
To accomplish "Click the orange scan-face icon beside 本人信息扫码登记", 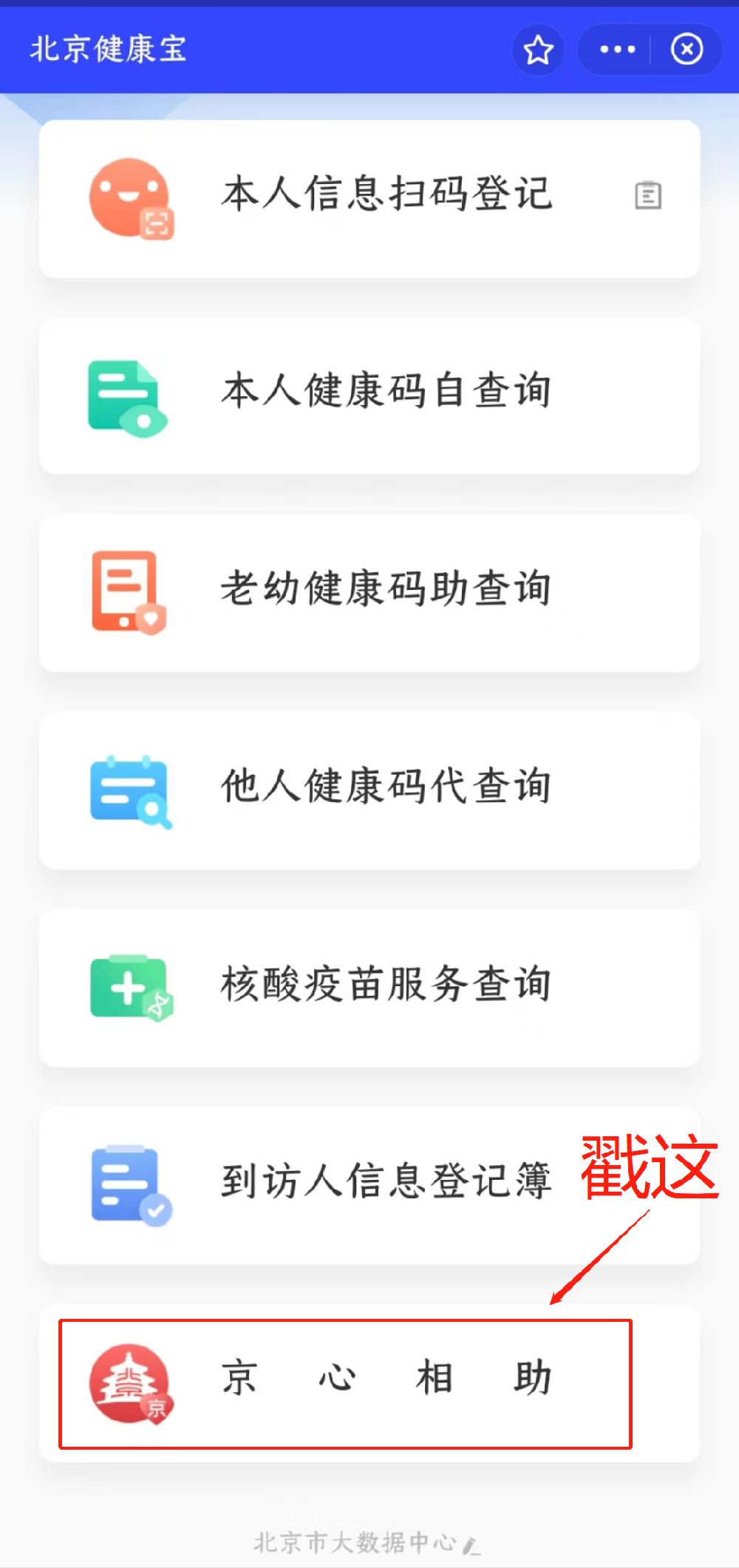I will [129, 194].
